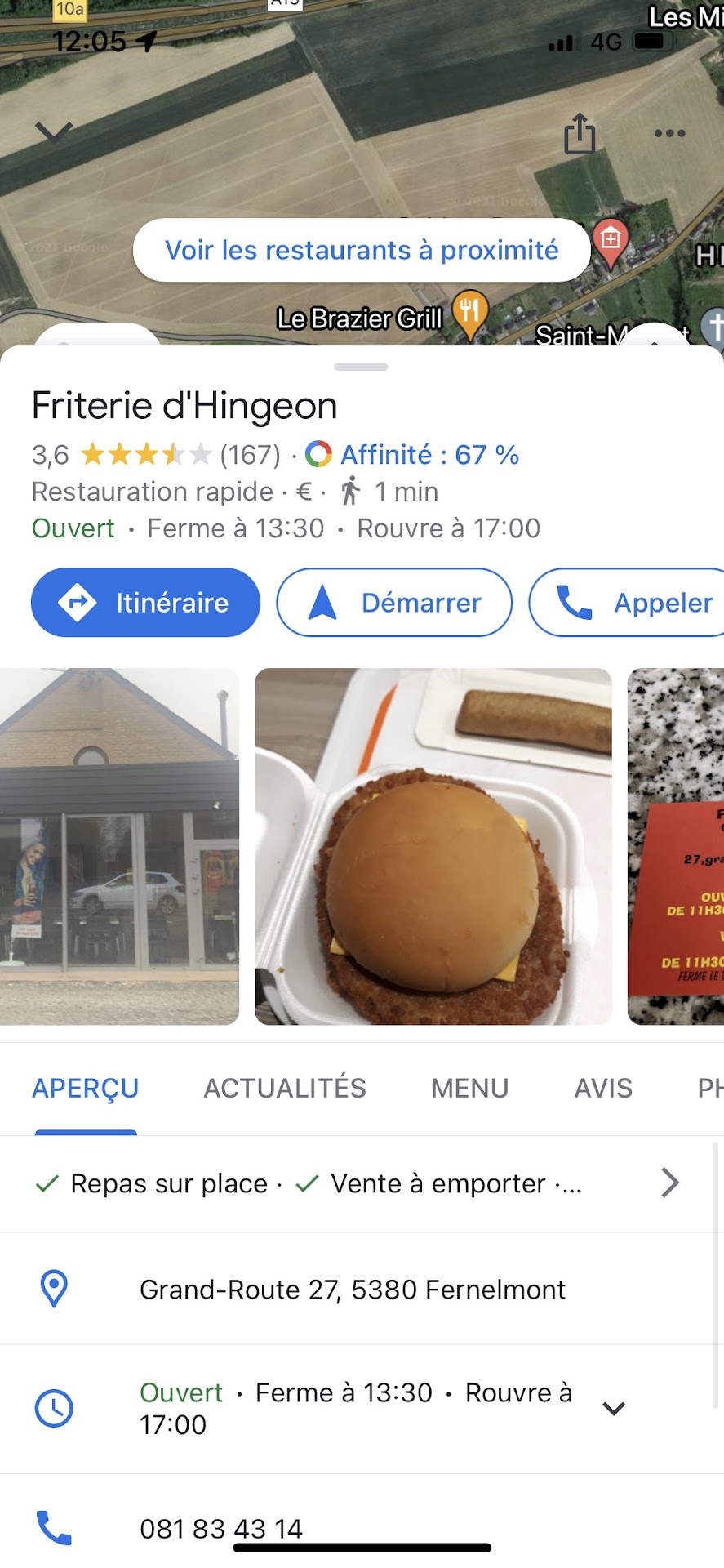This screenshot has height=1568, width=724.
Task: Start navigation with Démarrer
Action: pos(394,603)
